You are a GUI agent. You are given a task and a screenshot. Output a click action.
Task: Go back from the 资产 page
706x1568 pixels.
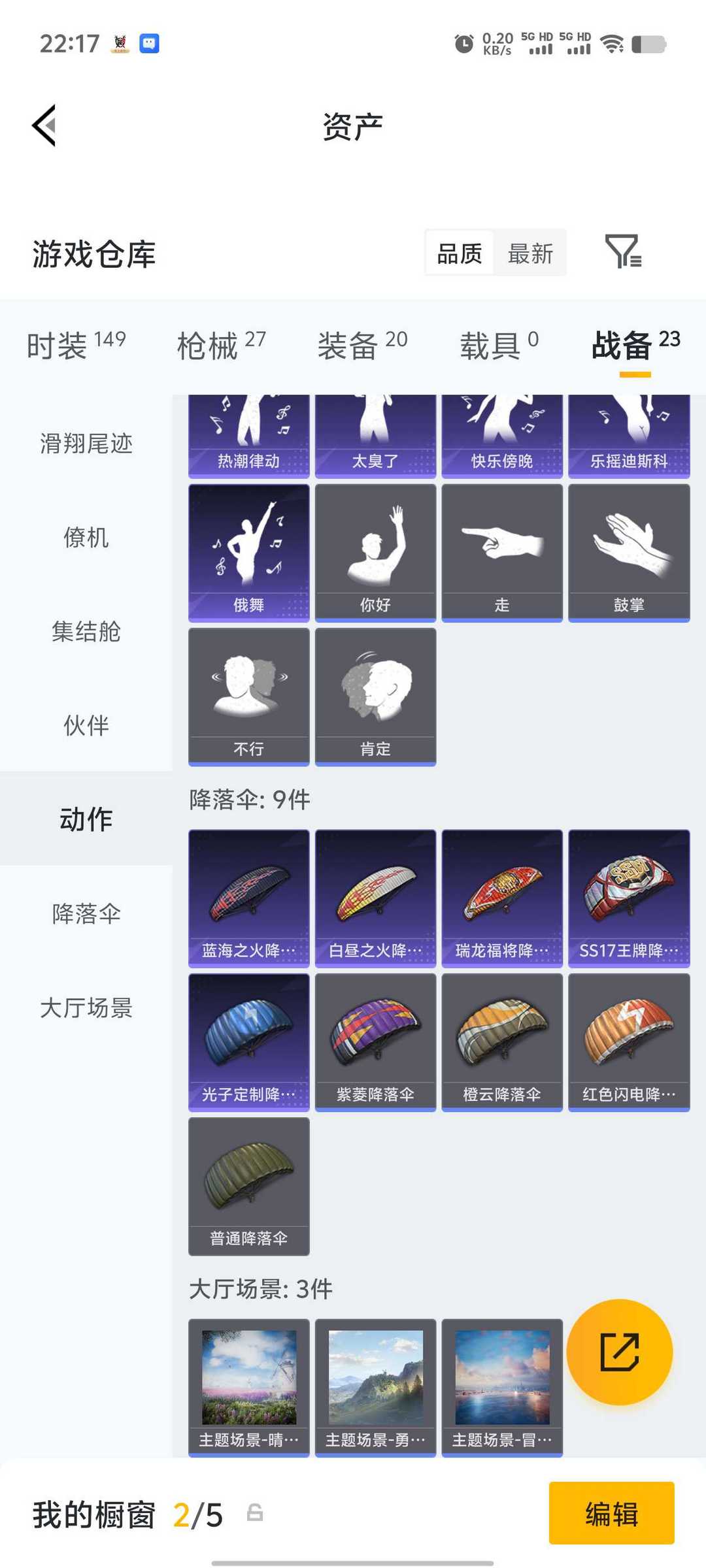44,125
